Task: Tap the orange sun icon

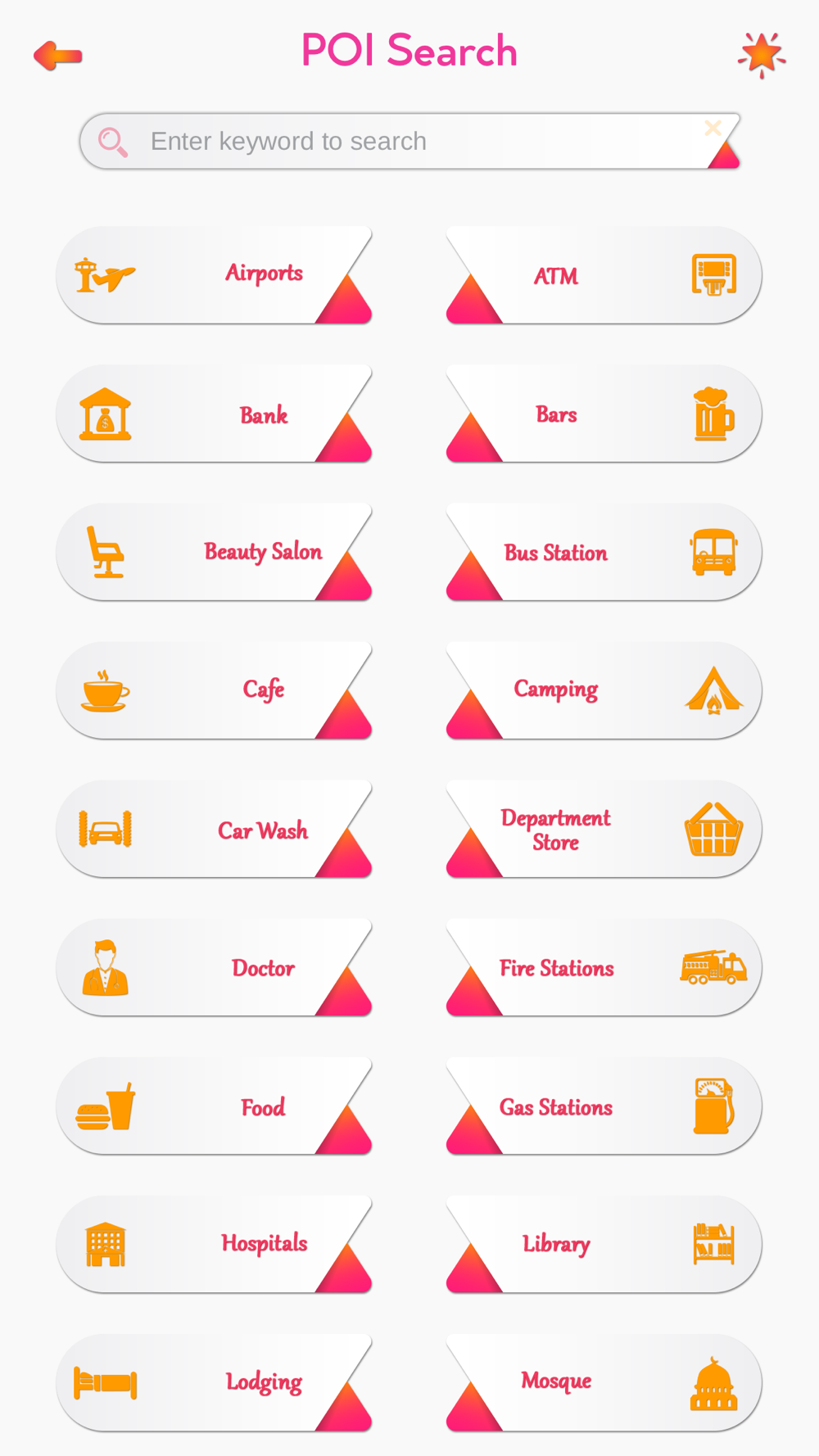Action: pyautogui.click(x=762, y=55)
